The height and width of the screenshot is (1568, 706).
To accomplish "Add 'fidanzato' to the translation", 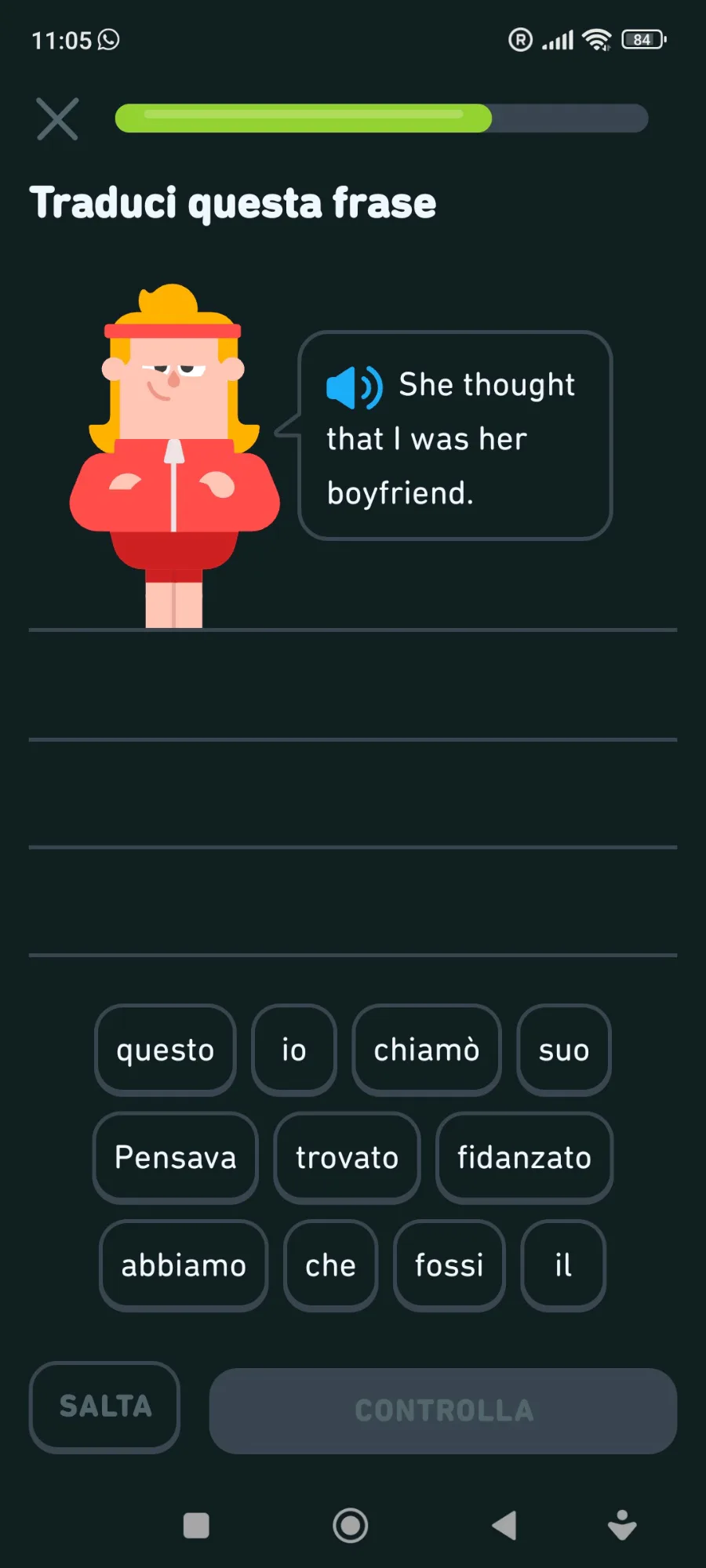I will pos(524,1157).
